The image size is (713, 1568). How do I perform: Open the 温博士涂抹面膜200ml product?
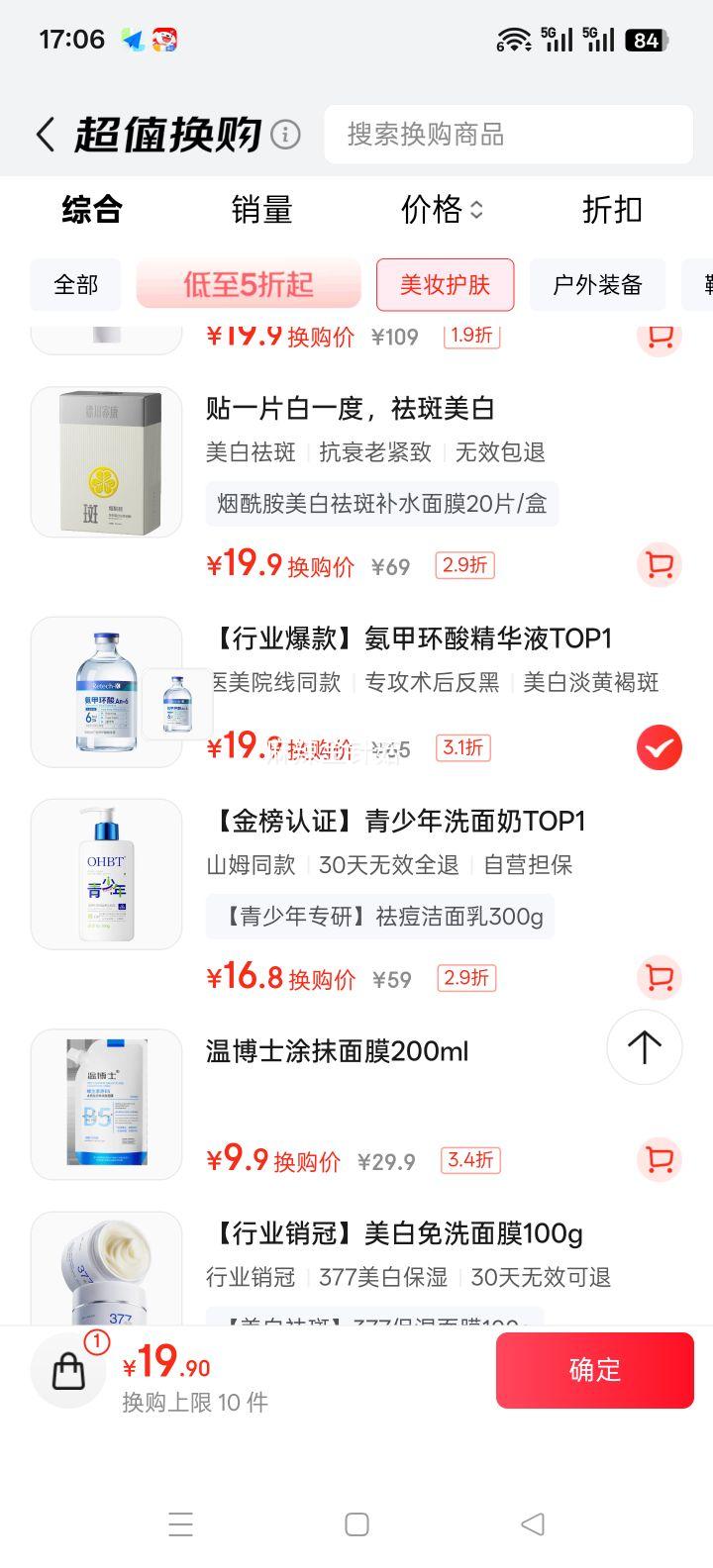pos(337,1051)
